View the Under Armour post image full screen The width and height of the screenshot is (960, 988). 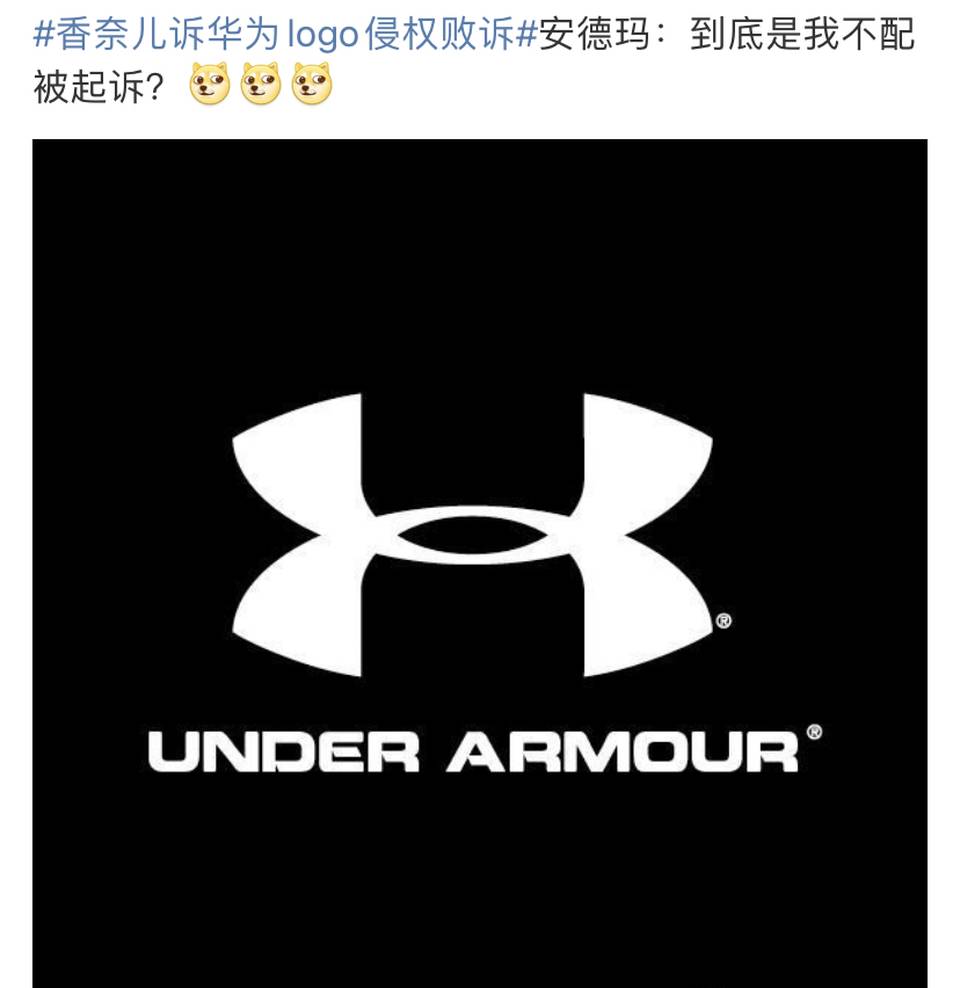pos(479,562)
